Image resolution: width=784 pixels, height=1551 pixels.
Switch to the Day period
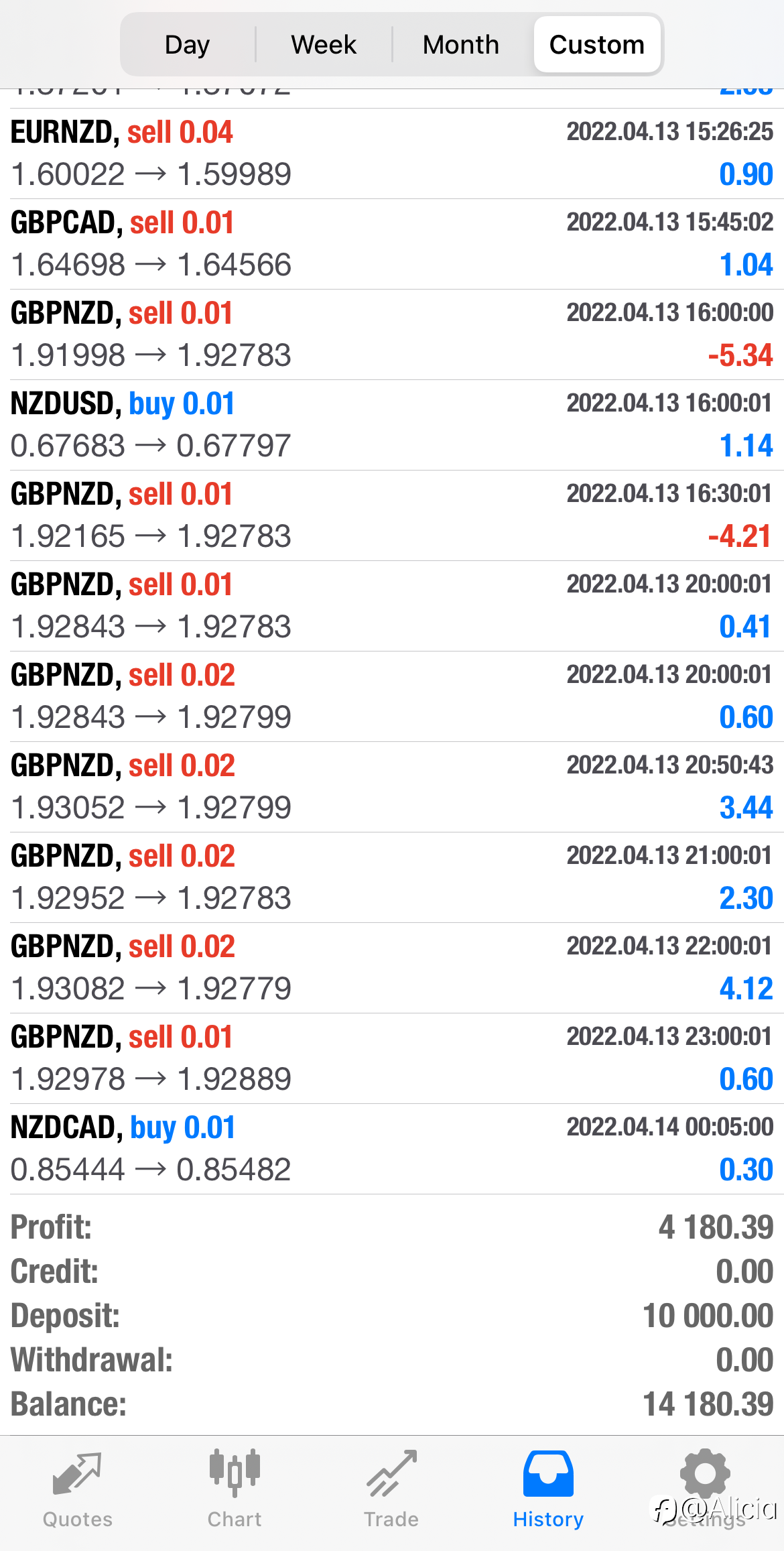(188, 45)
